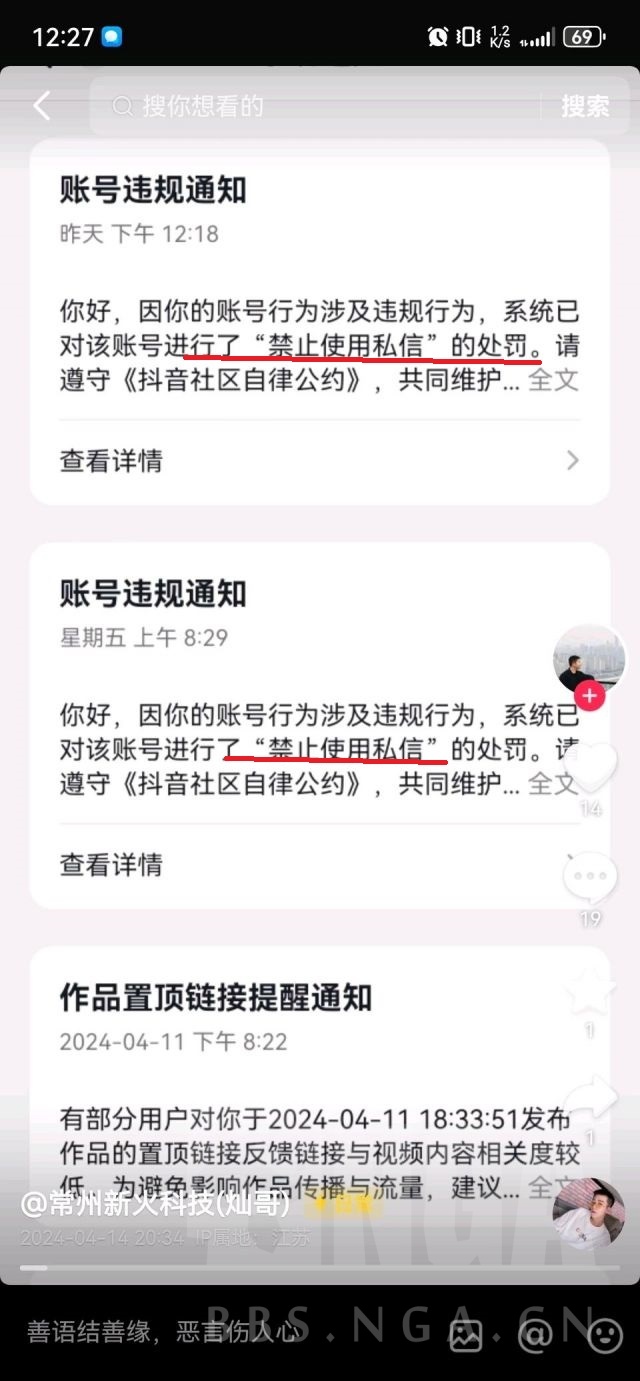Attach an image to the comment
Screen dimensions: 640x1381
(465, 1334)
